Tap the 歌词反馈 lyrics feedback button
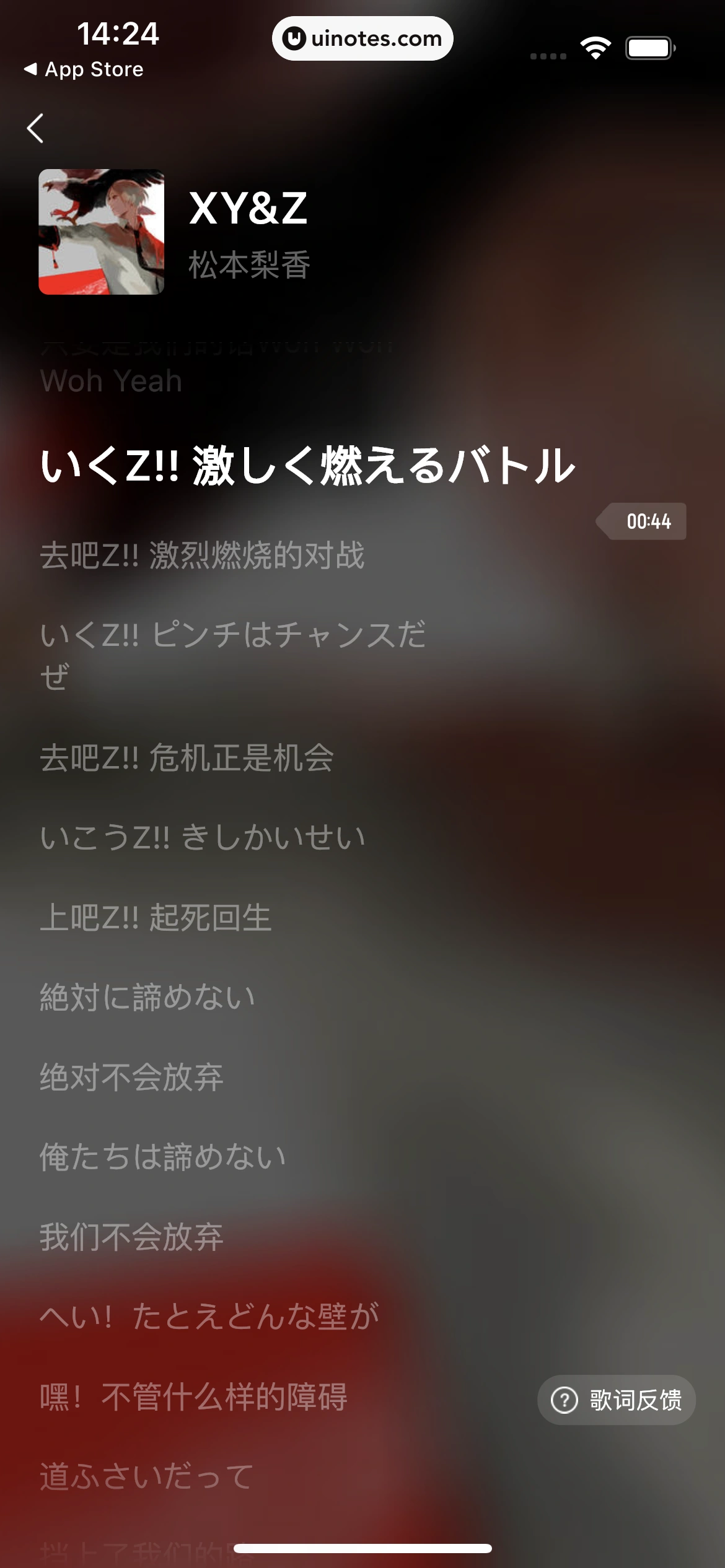Image resolution: width=725 pixels, height=1568 pixels. (x=617, y=1400)
